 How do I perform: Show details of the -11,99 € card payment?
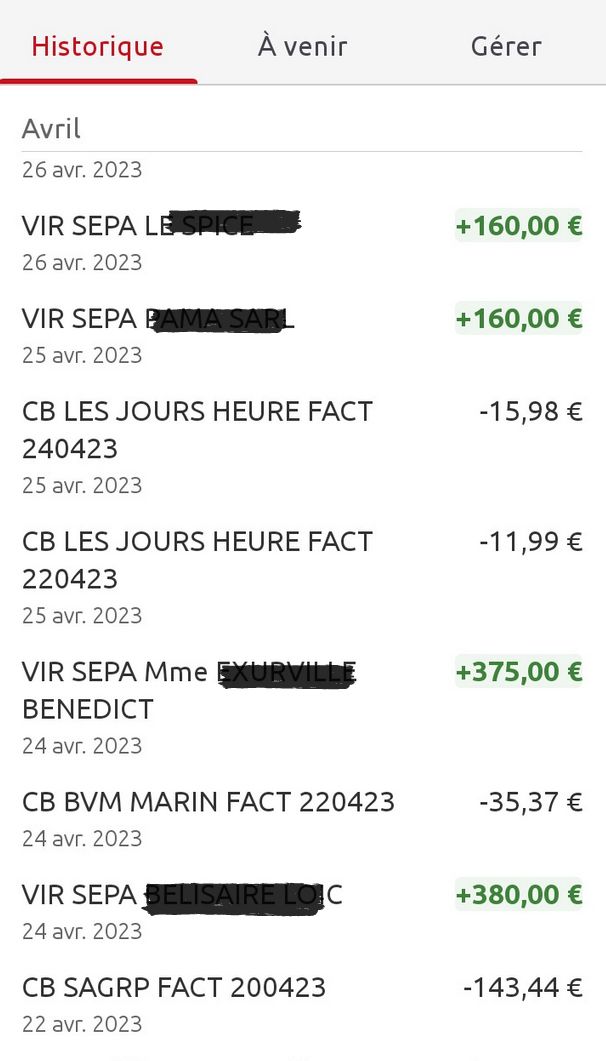pyautogui.click(x=300, y=576)
